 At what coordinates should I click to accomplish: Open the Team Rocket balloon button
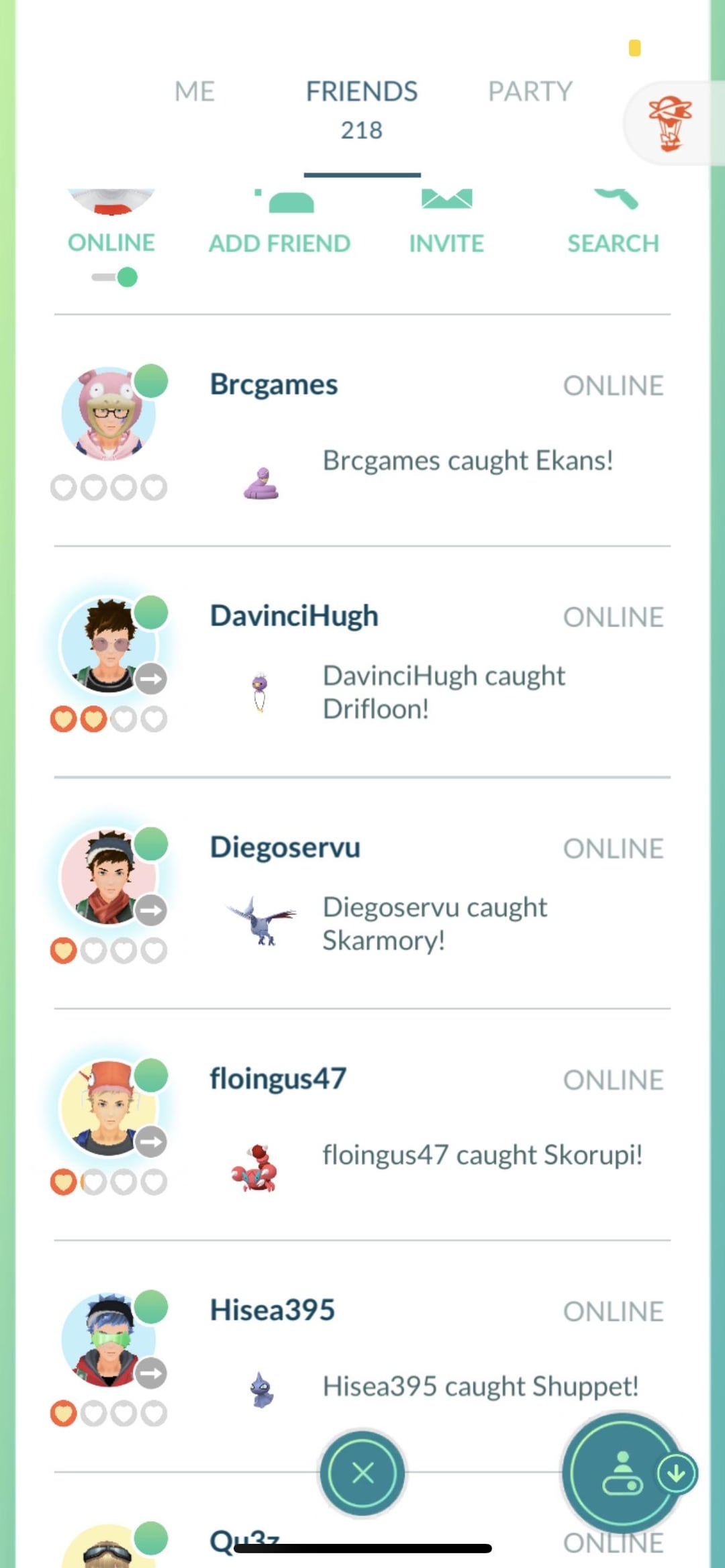669,123
